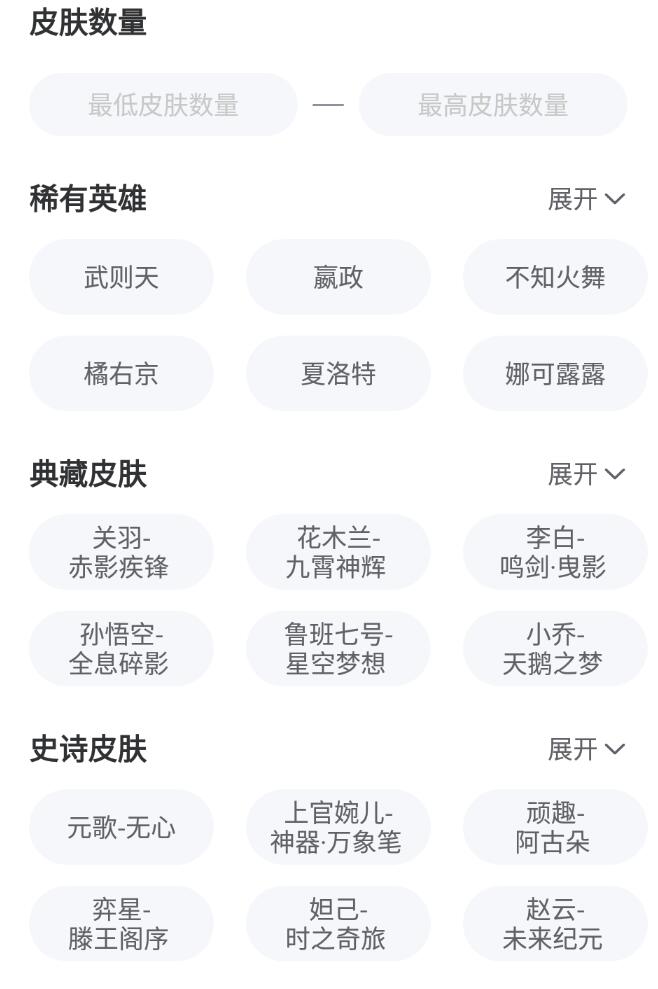Select 关羽-赤影疾锋 skin chip

[121, 552]
